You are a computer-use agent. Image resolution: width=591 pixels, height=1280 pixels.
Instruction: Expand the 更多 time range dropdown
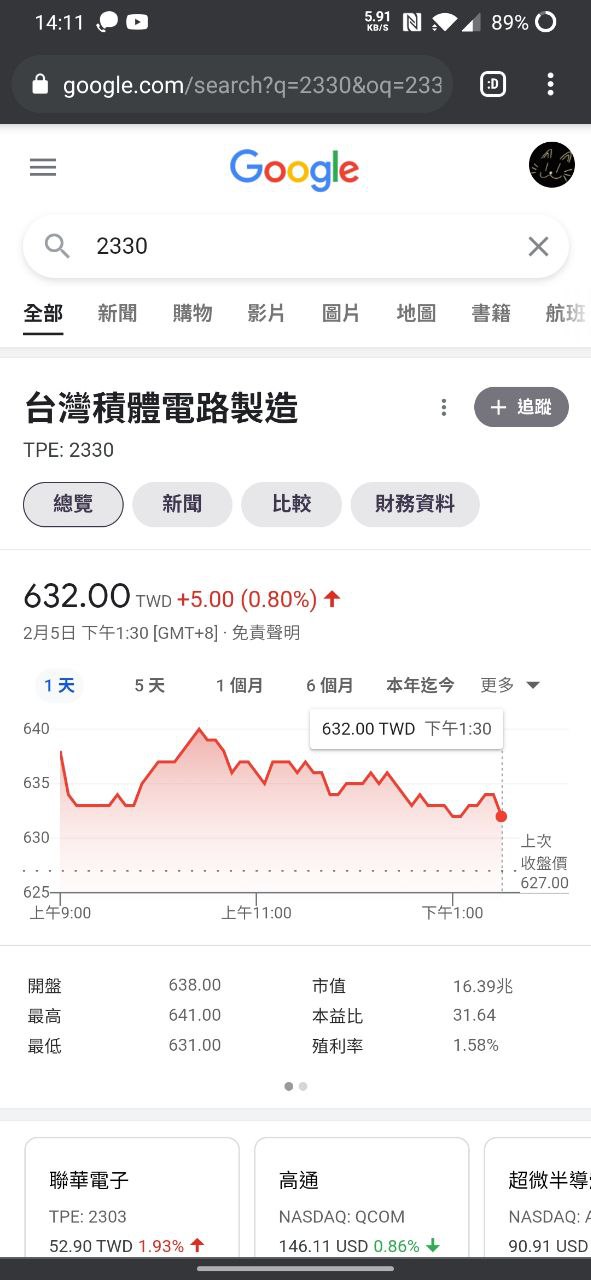click(x=510, y=685)
